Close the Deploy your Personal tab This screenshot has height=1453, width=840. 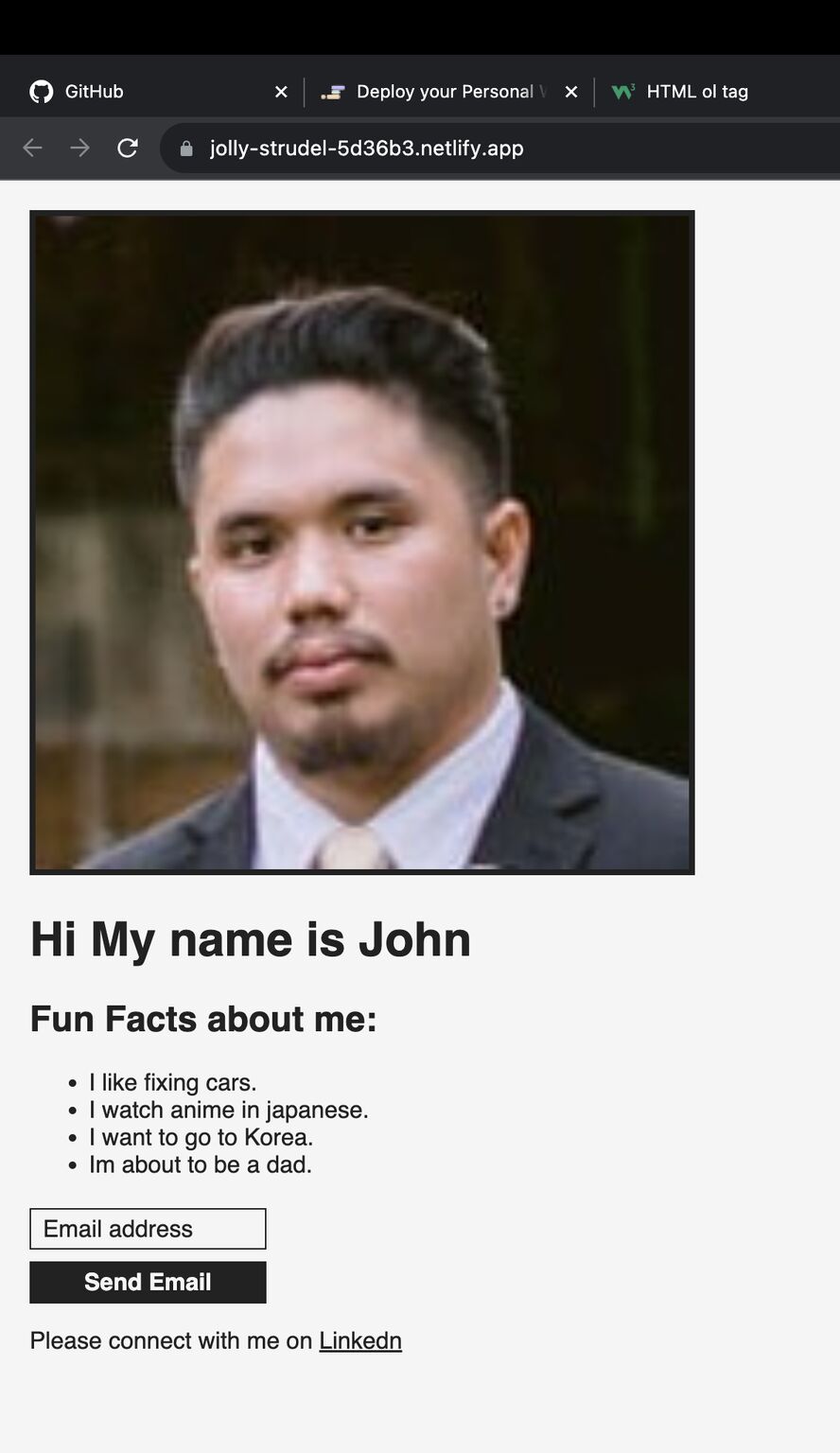click(x=571, y=92)
